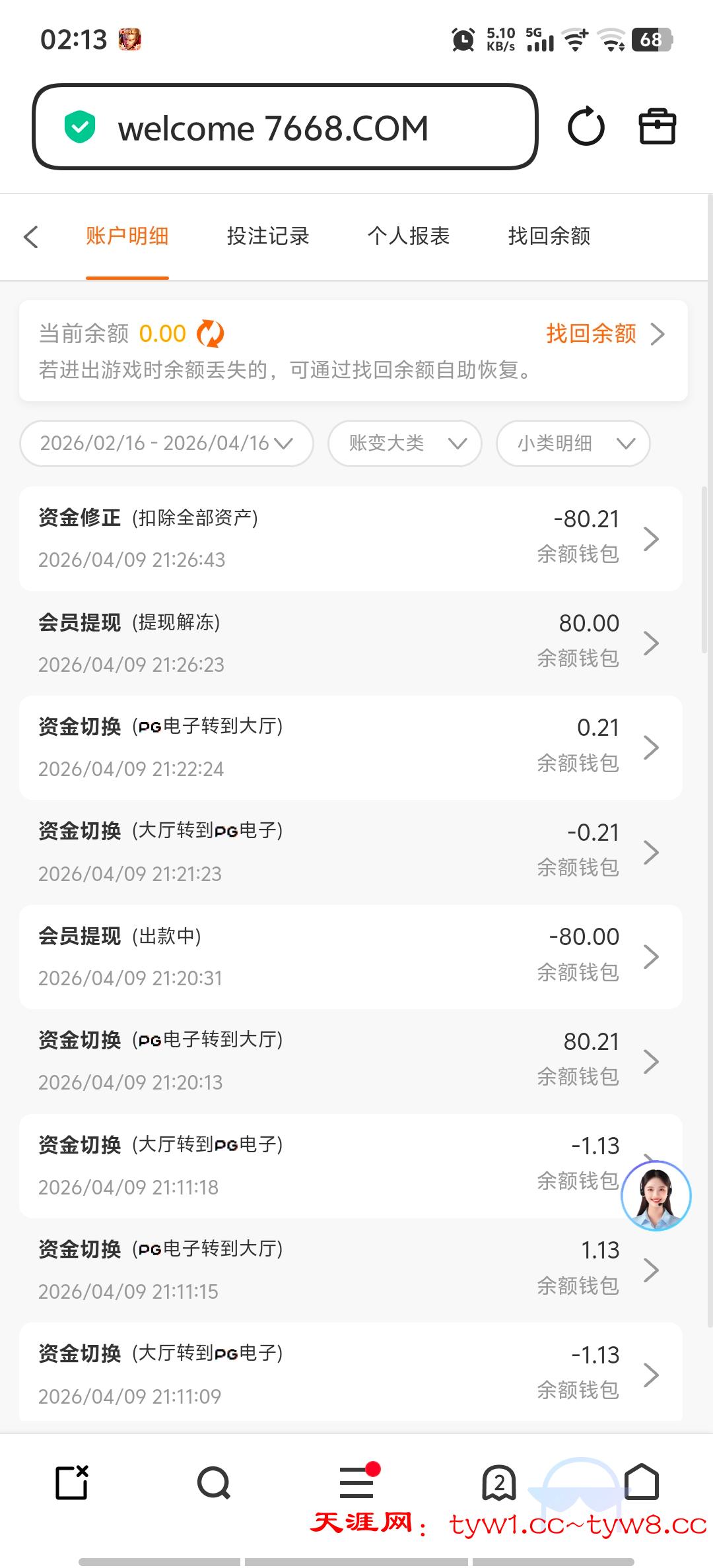Switch to the 投注记录 tab
The height and width of the screenshot is (1568, 713).
[x=267, y=236]
